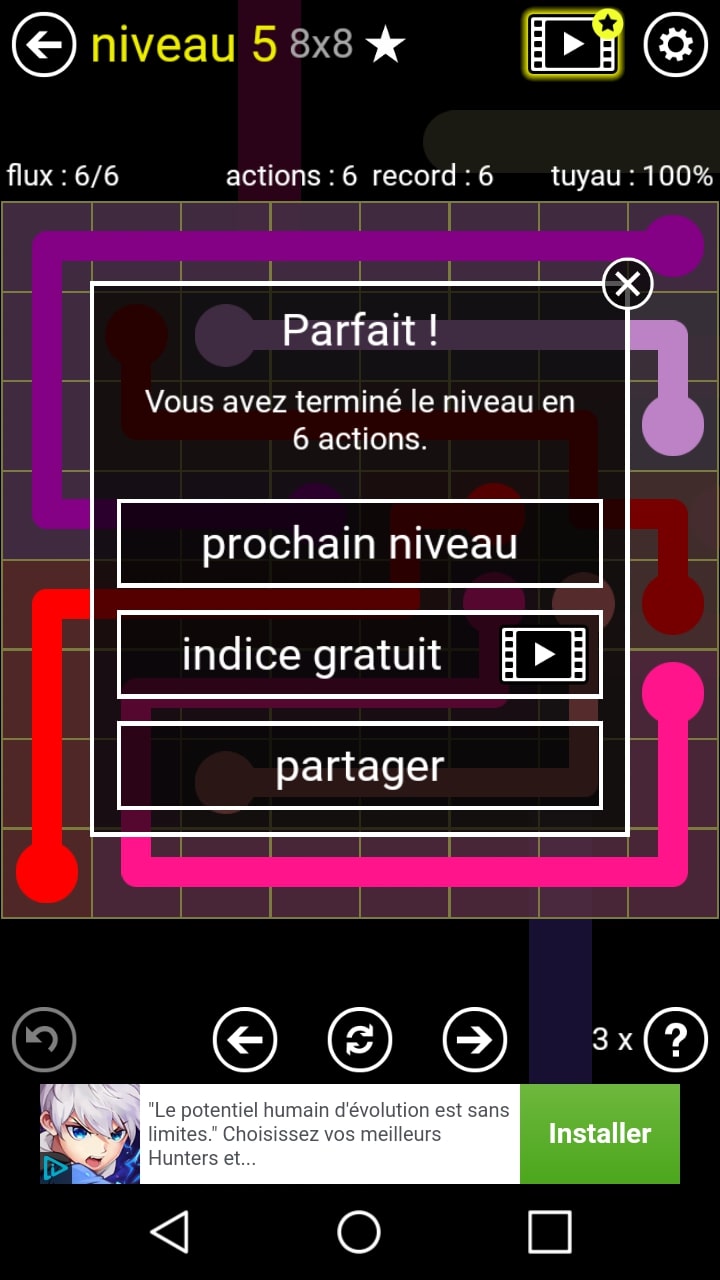Close the Parfait dialog
720x1280 pixels.
click(627, 285)
